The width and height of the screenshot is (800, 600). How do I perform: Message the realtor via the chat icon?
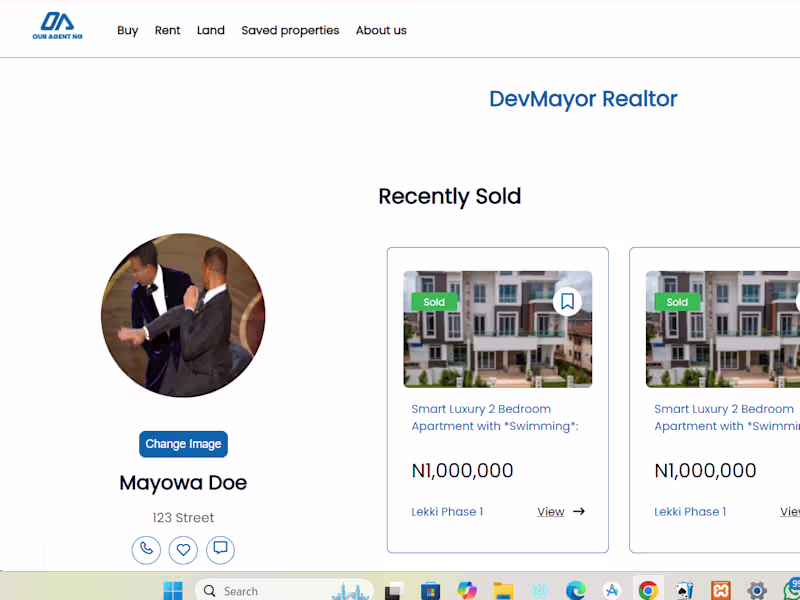point(220,549)
